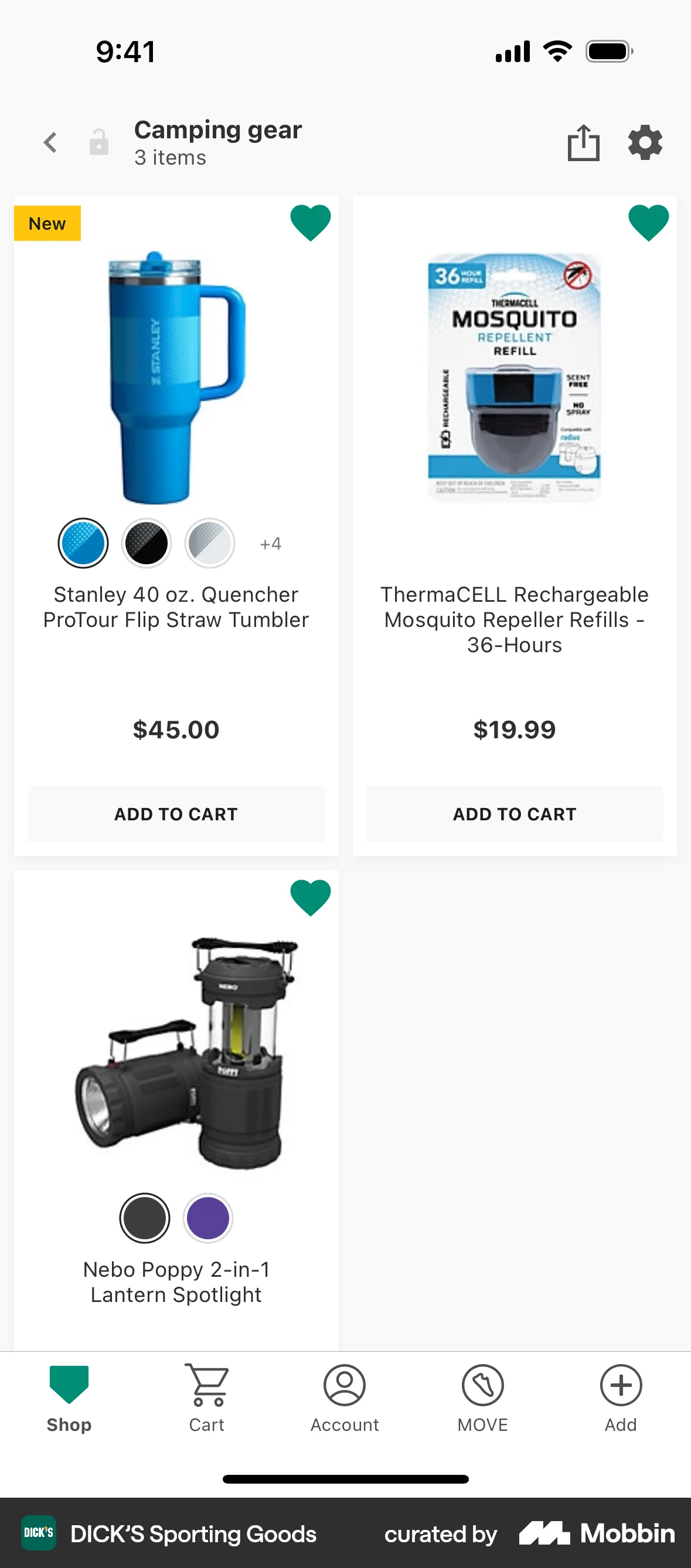Pick the purple Nebo lantern color
The height and width of the screenshot is (1568, 691).
tap(207, 1218)
